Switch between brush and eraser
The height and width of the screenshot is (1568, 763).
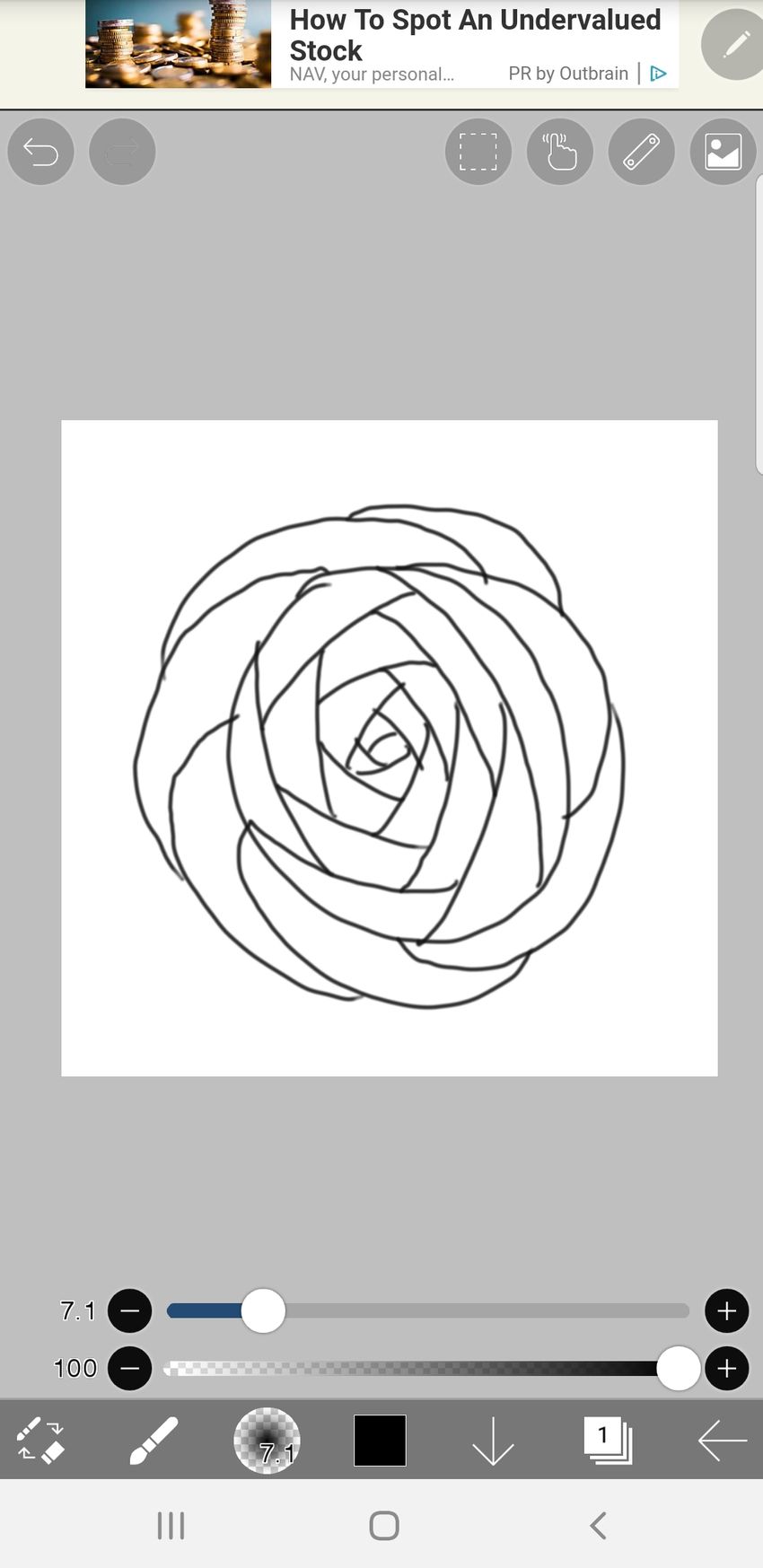pyautogui.click(x=40, y=1441)
